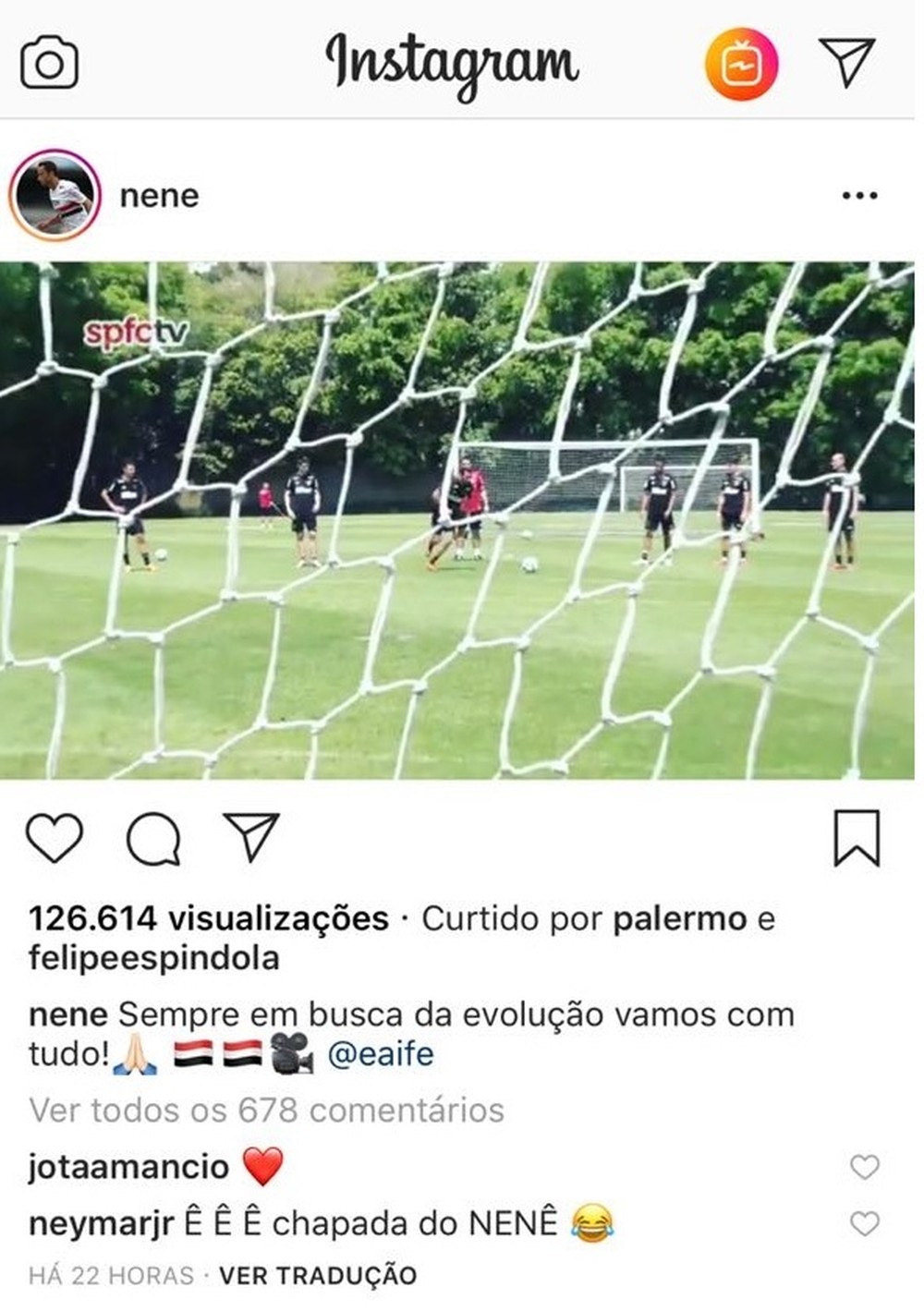Comment on nene's post
Image resolution: width=924 pixels, height=1311 pixels.
coord(153,838)
